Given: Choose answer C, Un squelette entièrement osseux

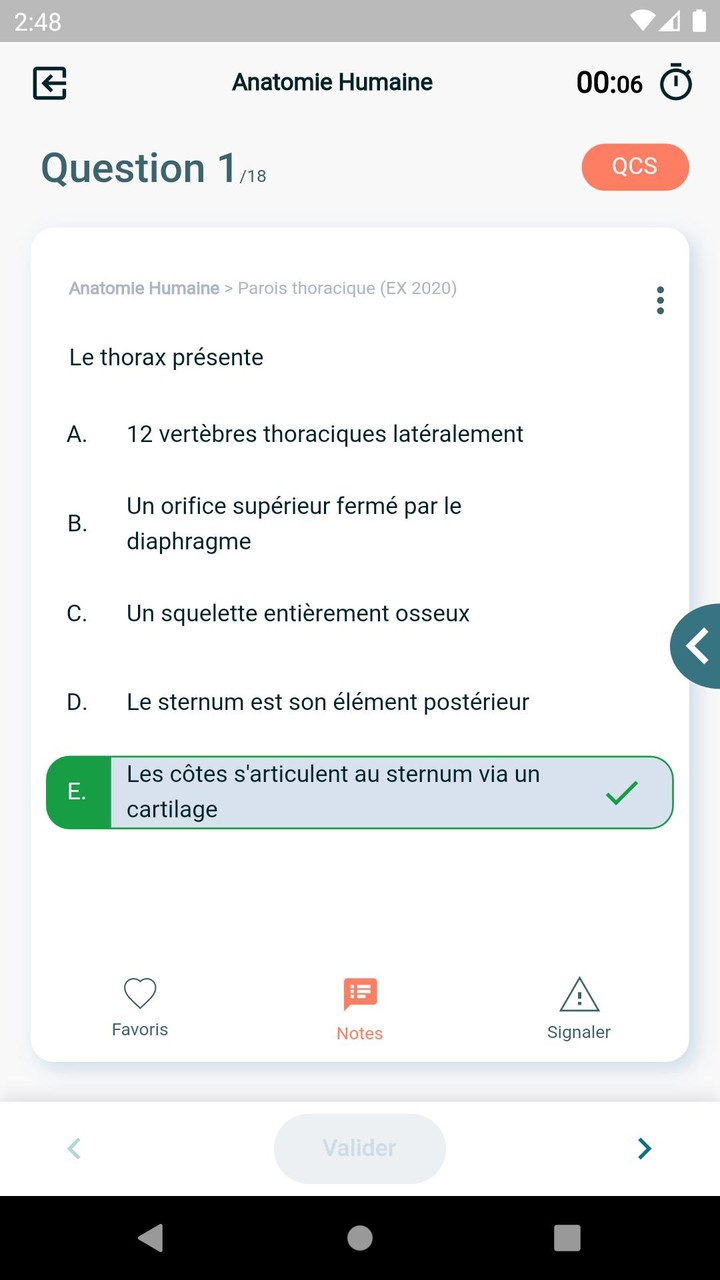Looking at the screenshot, I should pyautogui.click(x=296, y=613).
